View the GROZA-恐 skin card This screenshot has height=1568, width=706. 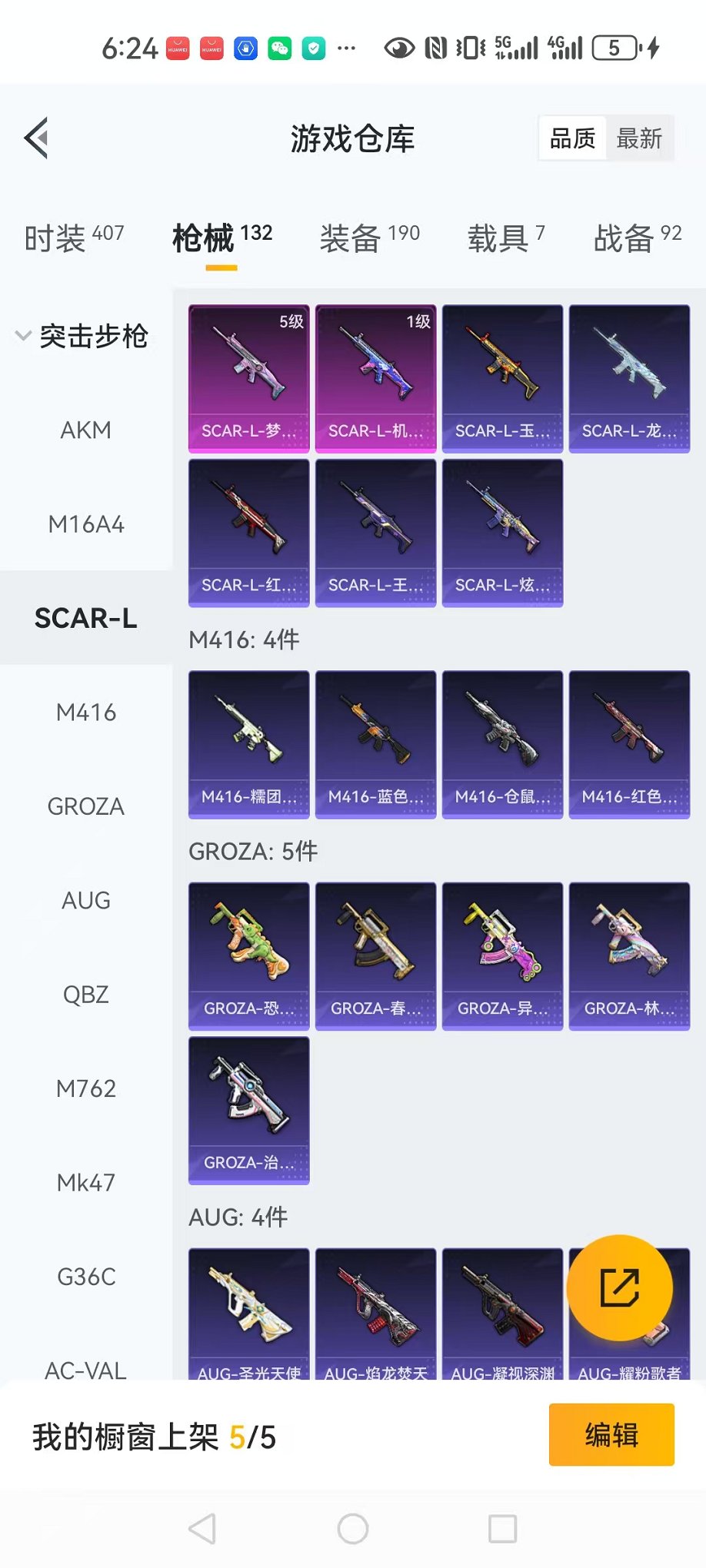coord(248,955)
